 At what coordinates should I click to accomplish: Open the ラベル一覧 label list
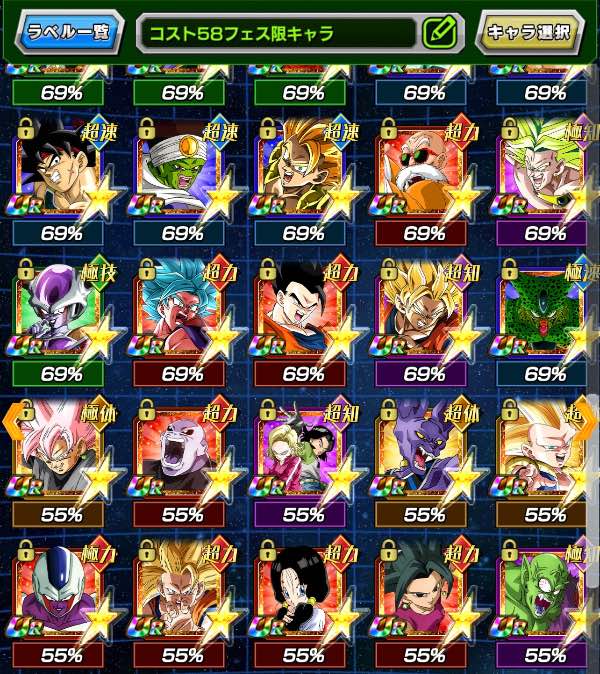67,31
